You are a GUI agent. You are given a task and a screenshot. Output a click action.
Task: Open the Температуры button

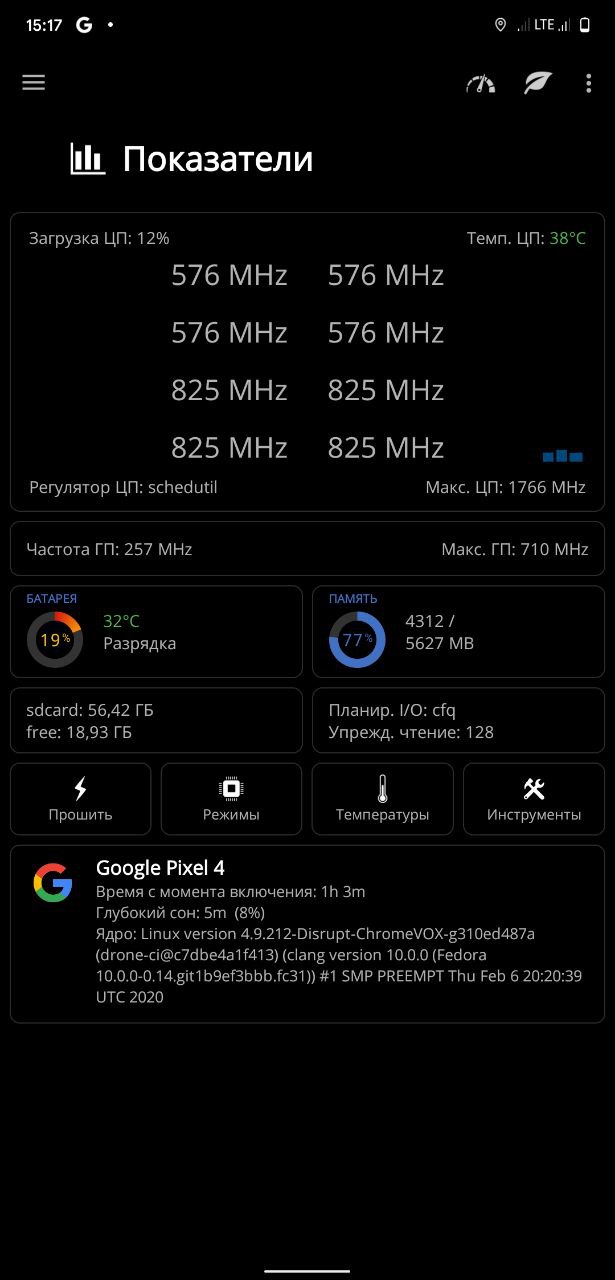point(382,799)
